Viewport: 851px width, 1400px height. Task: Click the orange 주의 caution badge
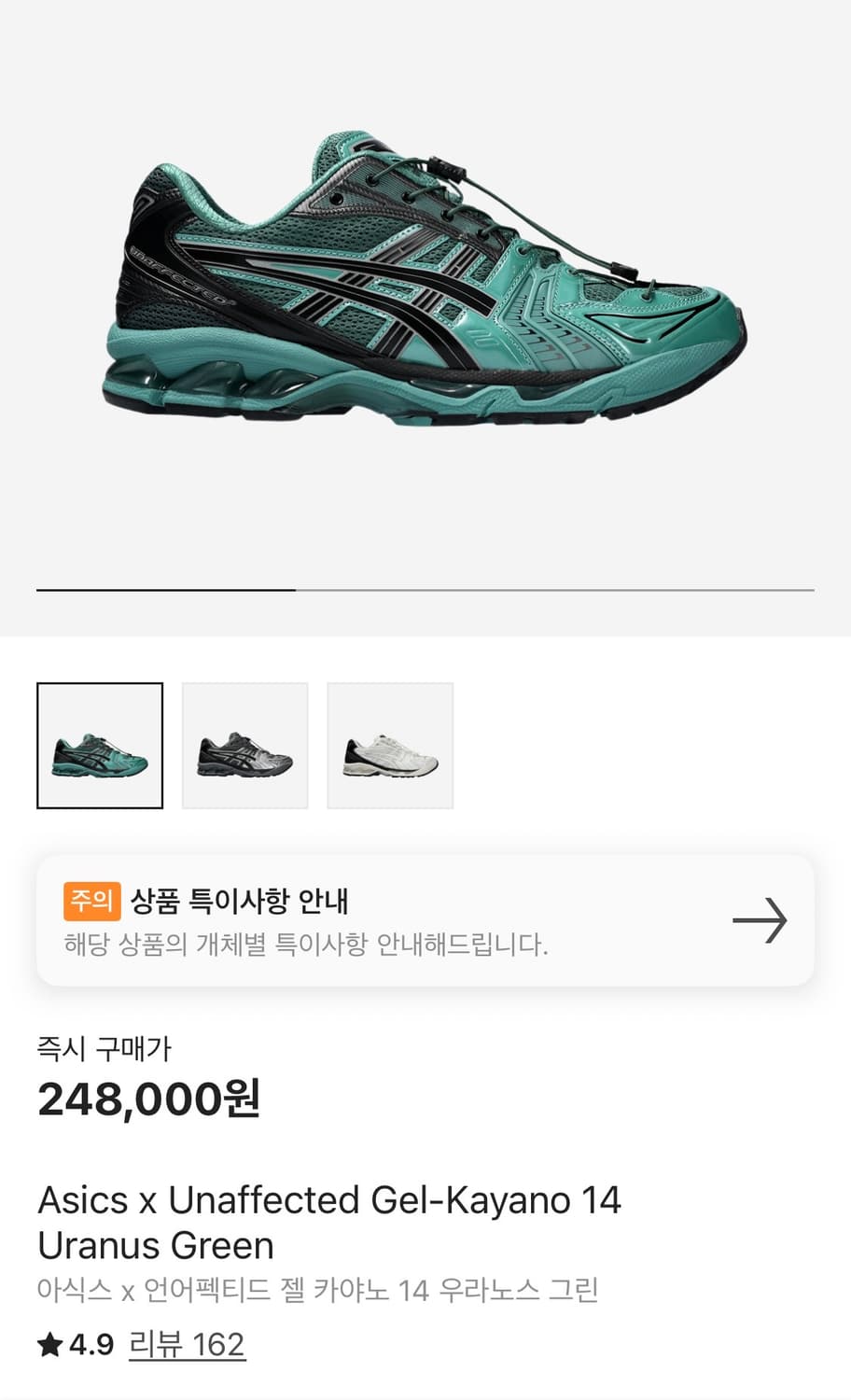pyautogui.click(x=93, y=903)
